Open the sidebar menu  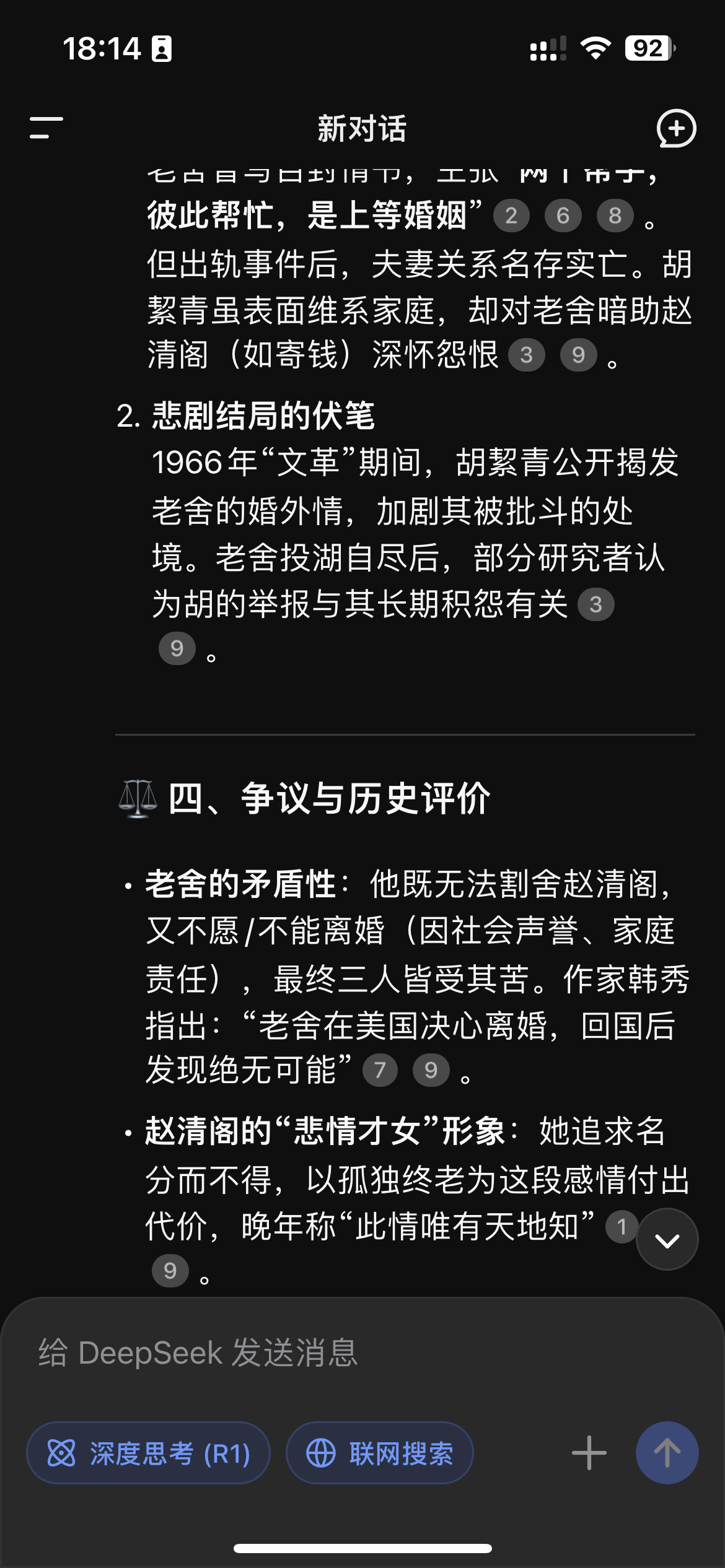46,128
